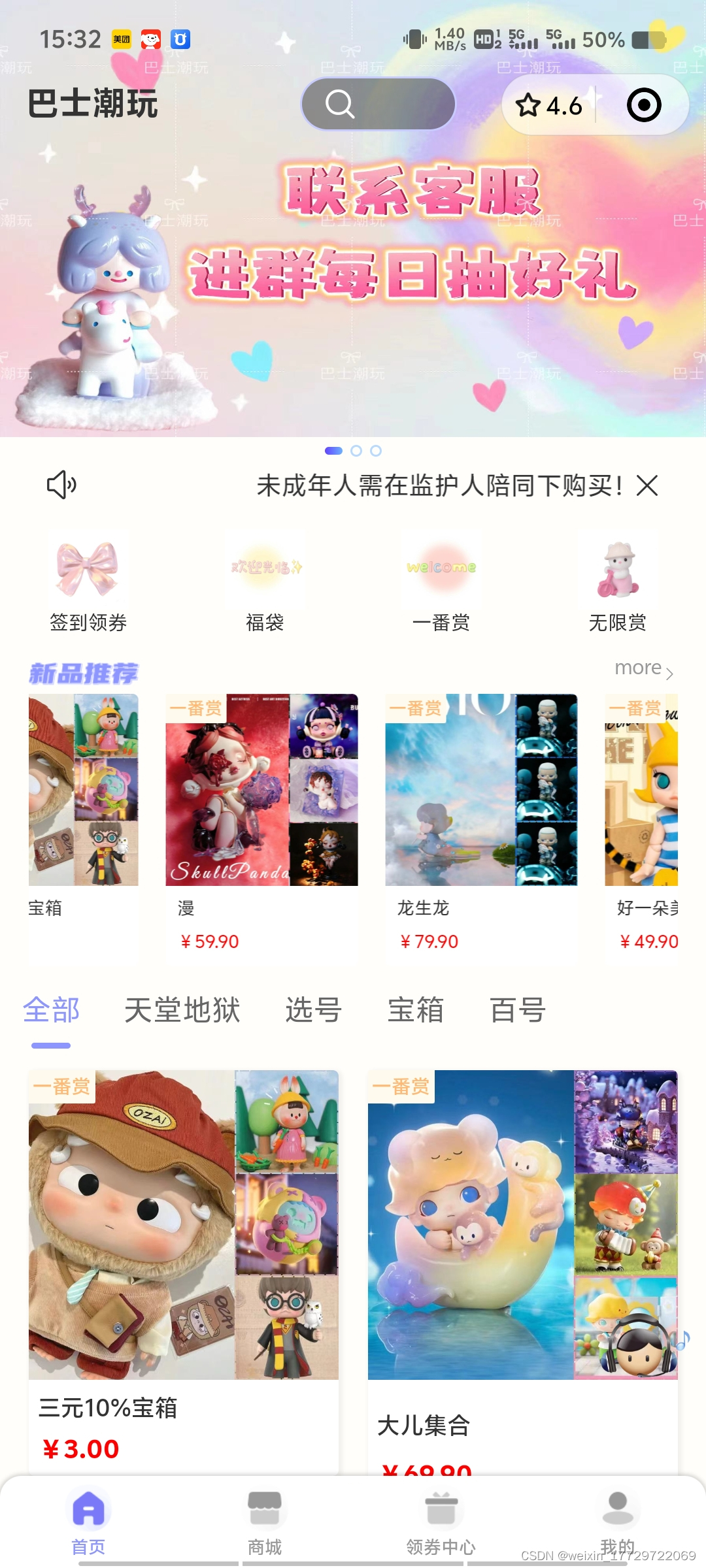View more 新品推荐 items

[x=644, y=668]
